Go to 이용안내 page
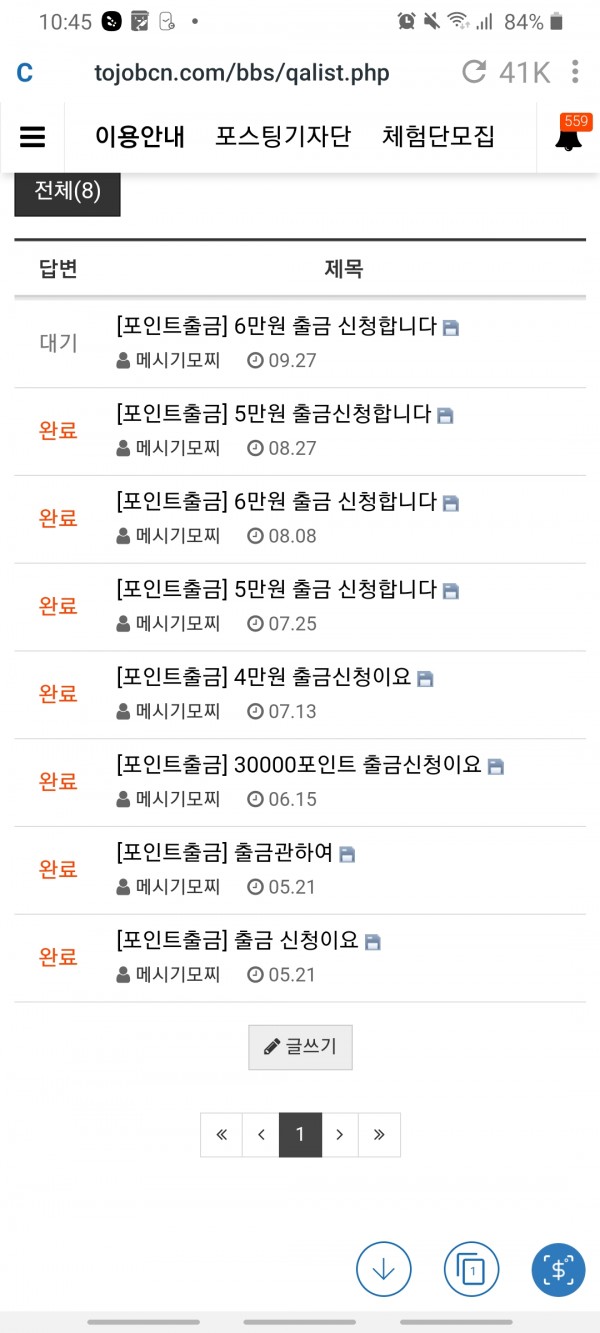This screenshot has height=1333, width=600. point(140,137)
